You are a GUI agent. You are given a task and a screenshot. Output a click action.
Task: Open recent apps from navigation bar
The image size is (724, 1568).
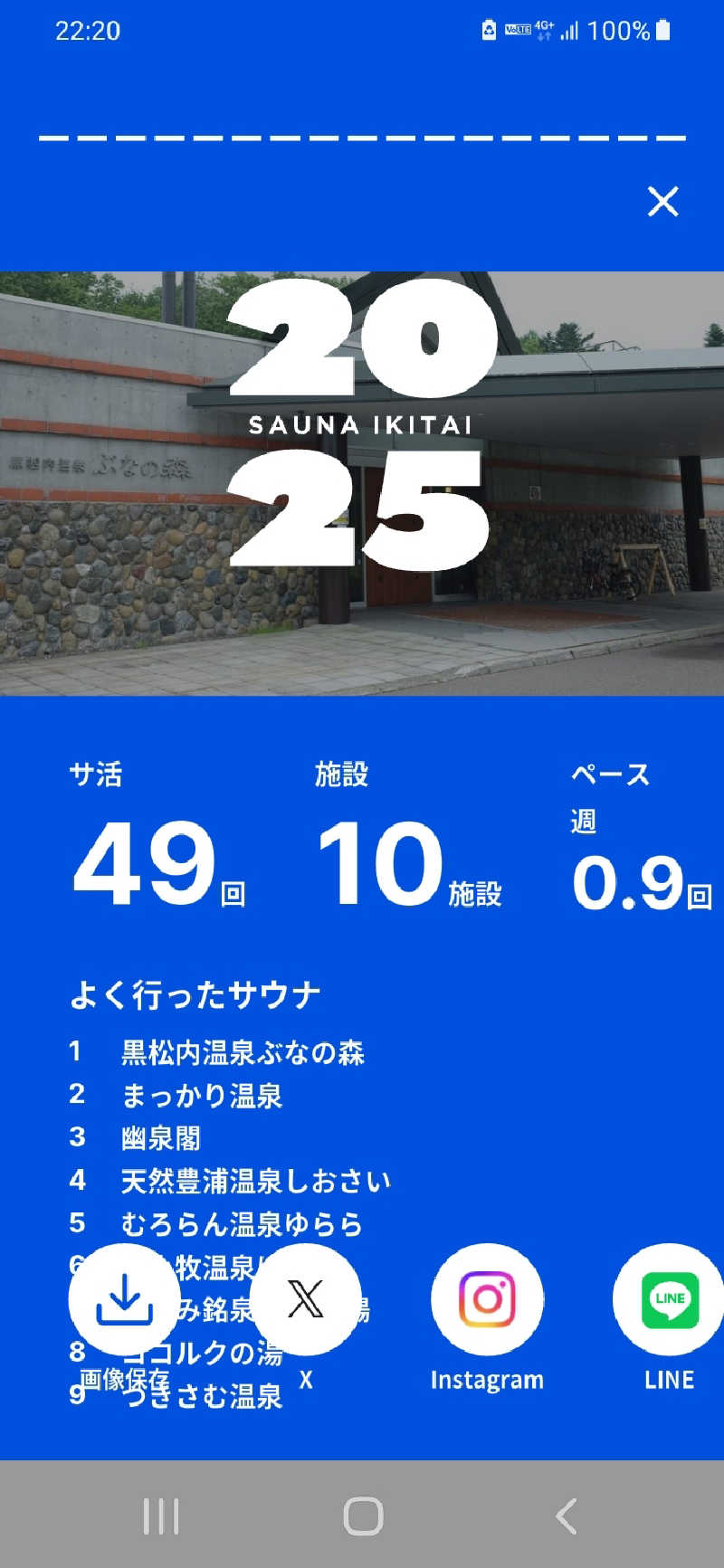pos(161,1516)
